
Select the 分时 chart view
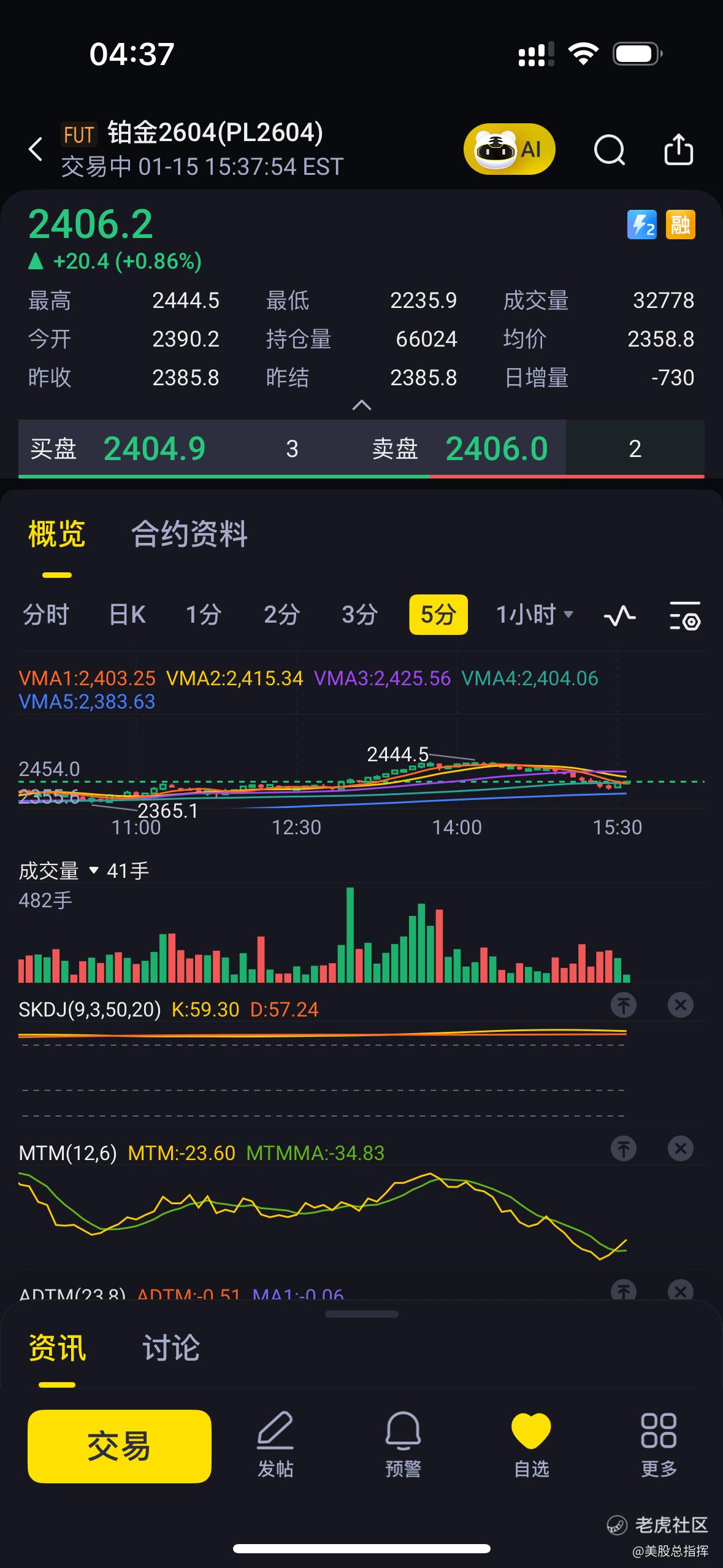tap(46, 615)
